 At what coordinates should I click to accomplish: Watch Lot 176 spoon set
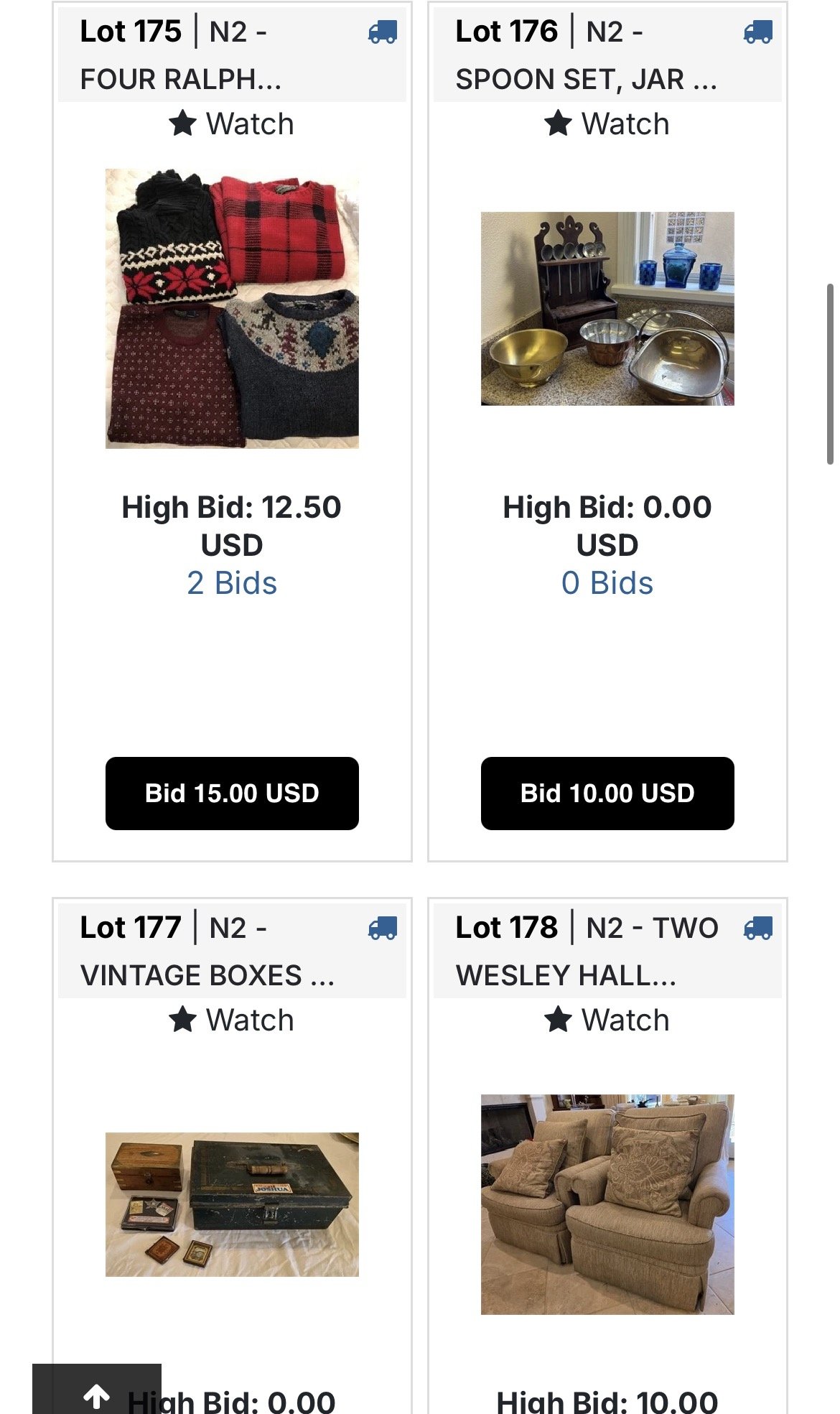(x=607, y=124)
